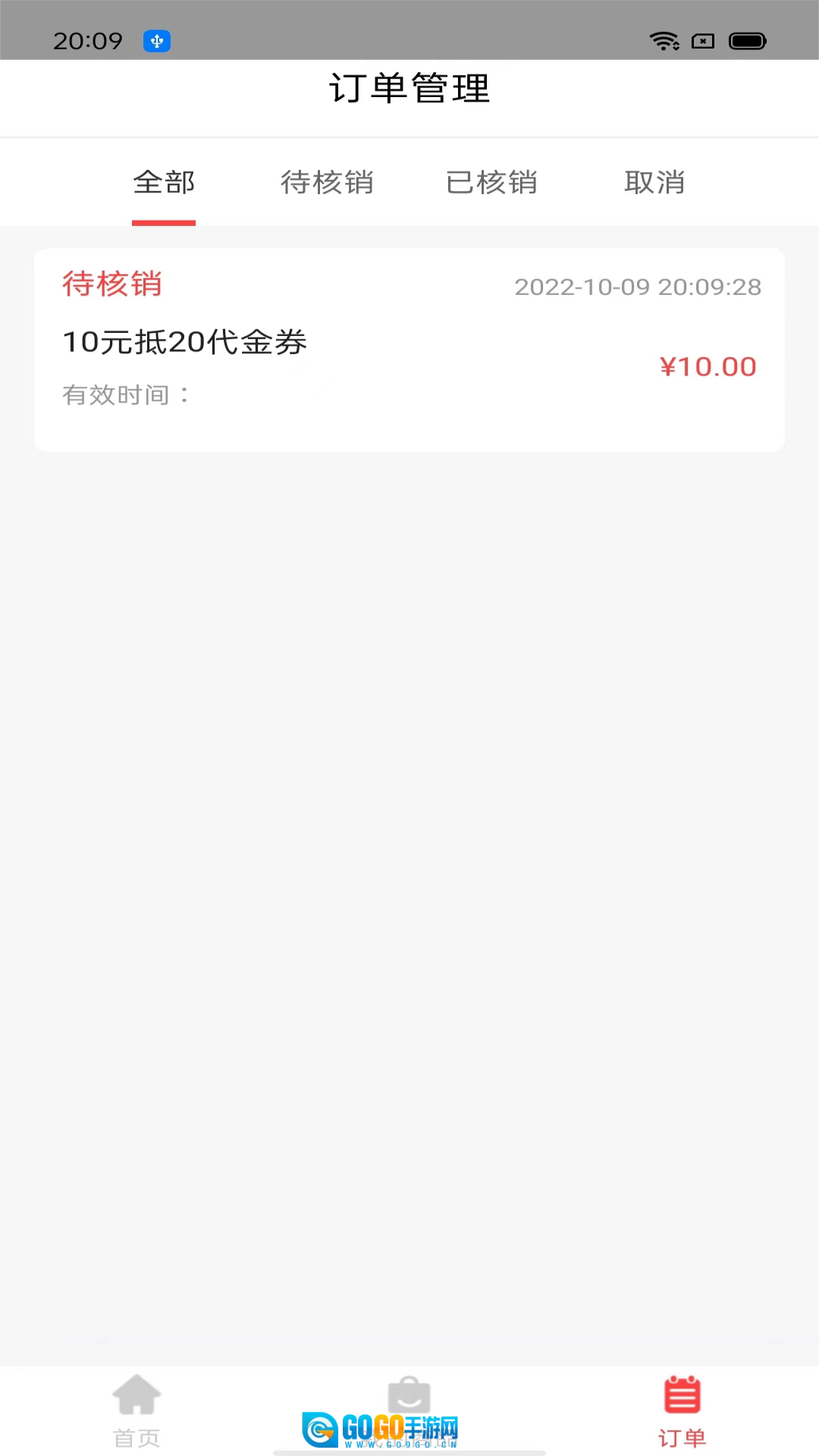Switch to the 已核销 tab
Viewport: 819px width, 1456px height.
point(491,183)
